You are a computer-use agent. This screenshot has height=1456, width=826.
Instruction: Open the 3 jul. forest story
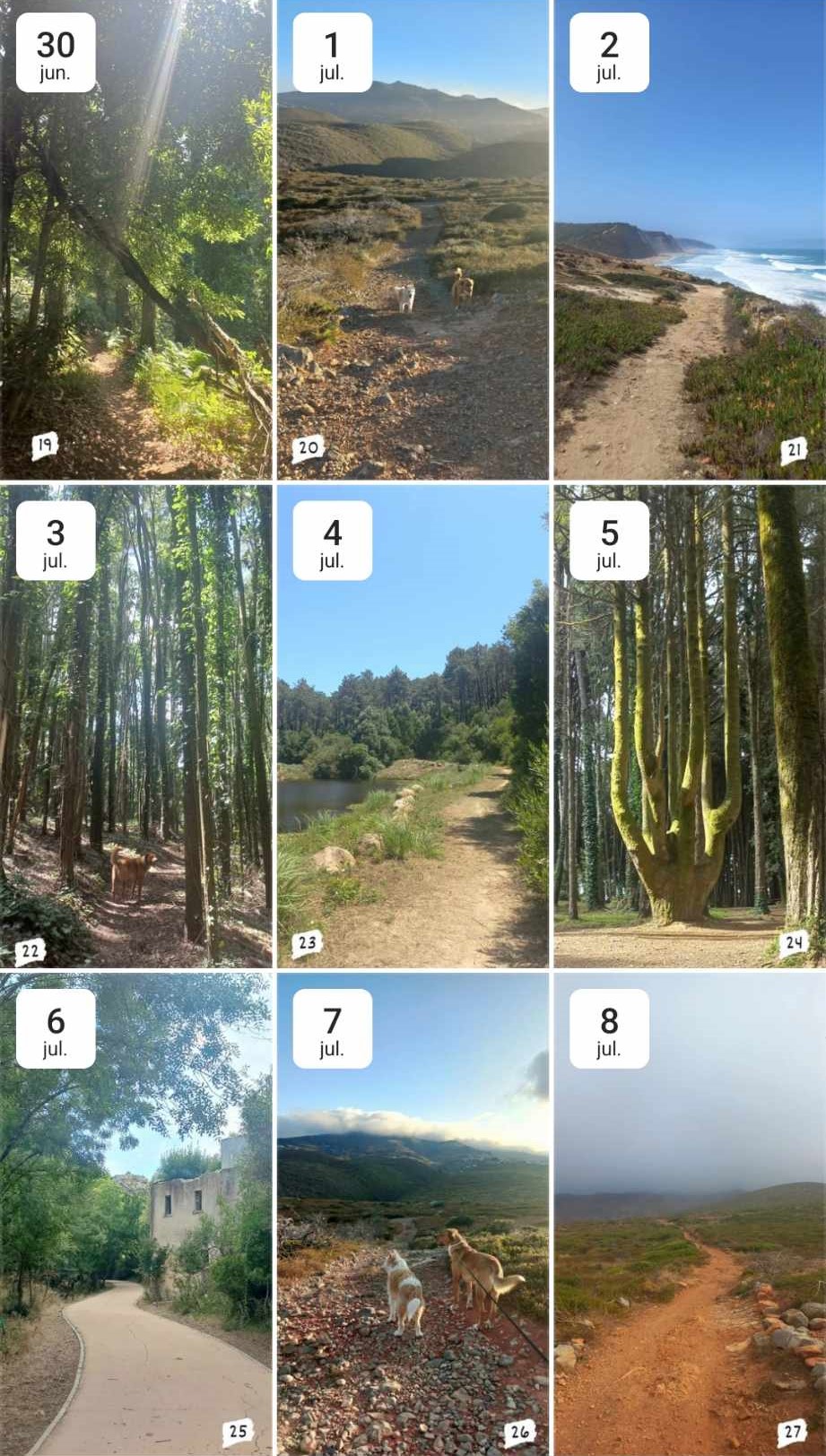click(135, 726)
